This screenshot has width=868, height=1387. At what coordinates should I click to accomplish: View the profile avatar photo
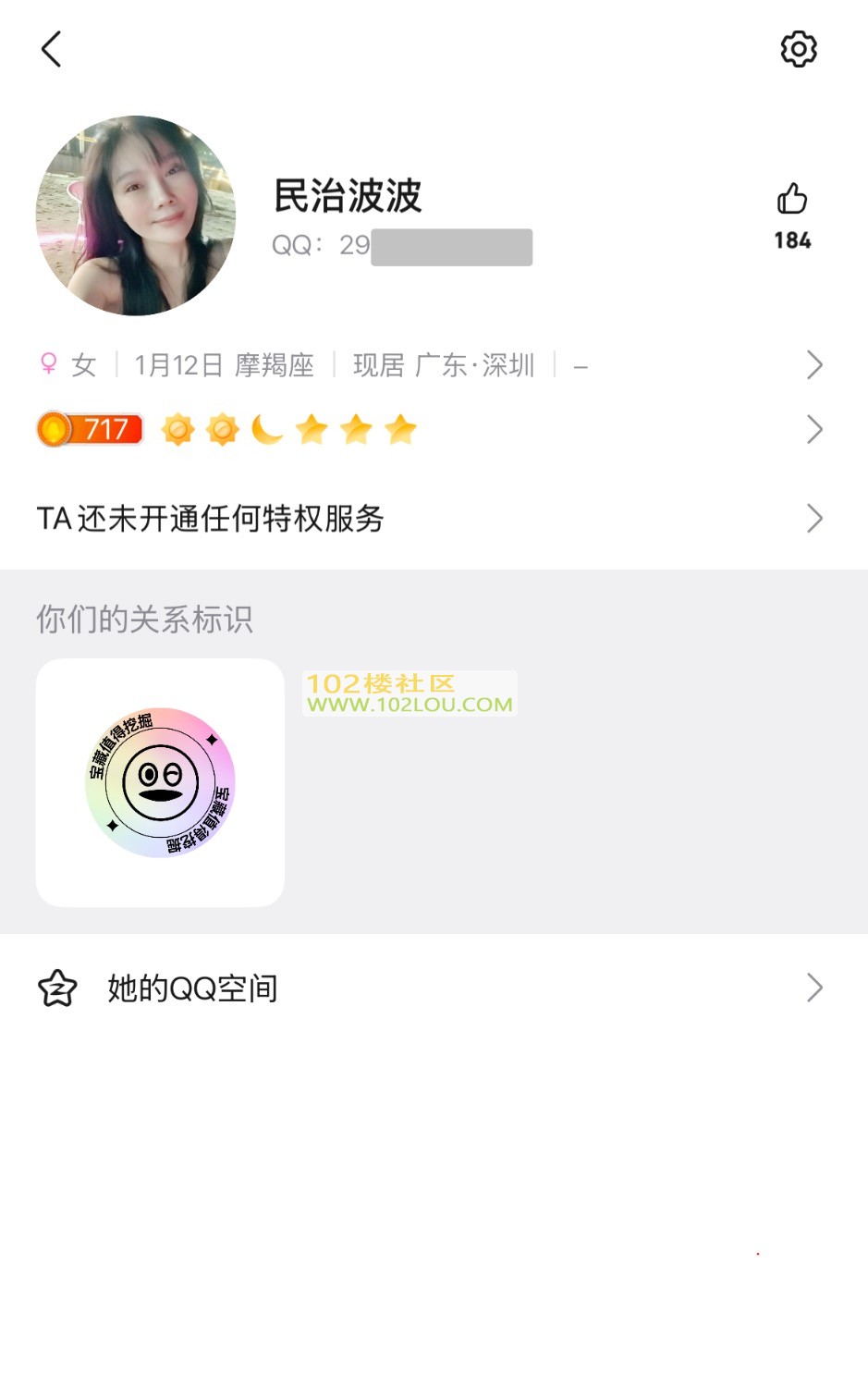click(136, 215)
